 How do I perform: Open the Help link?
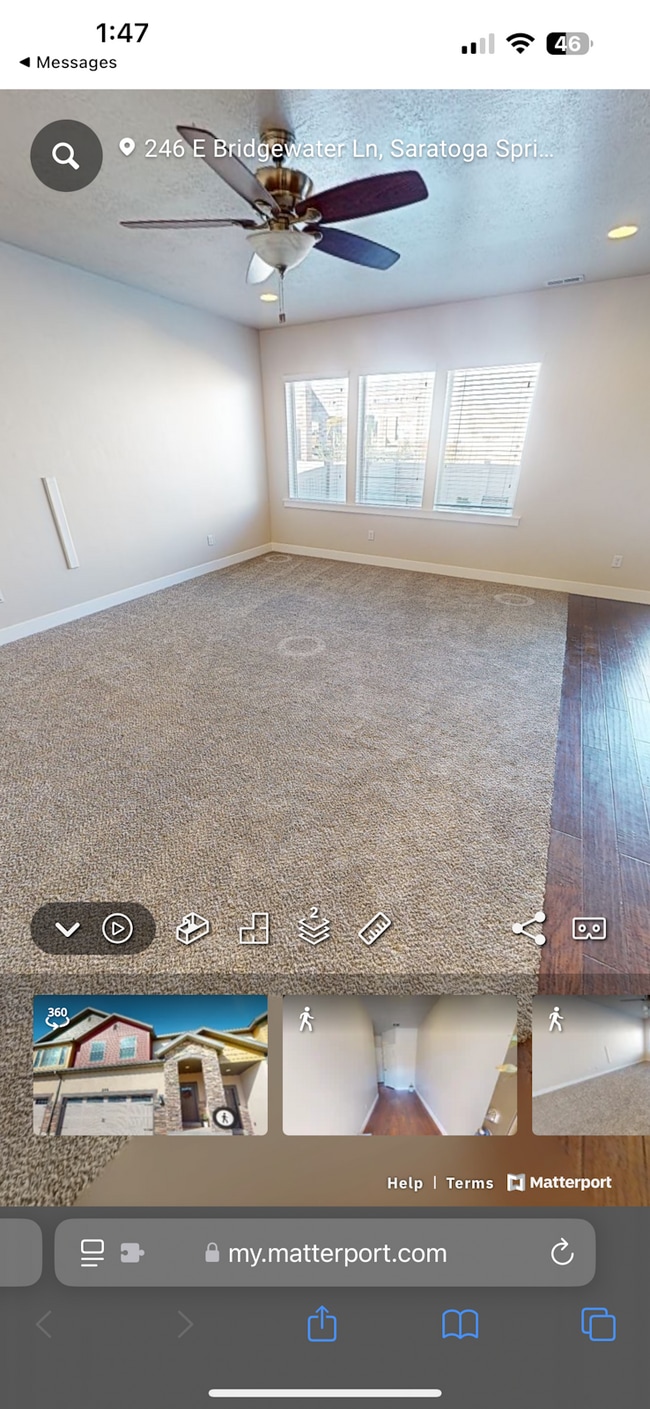(405, 1183)
